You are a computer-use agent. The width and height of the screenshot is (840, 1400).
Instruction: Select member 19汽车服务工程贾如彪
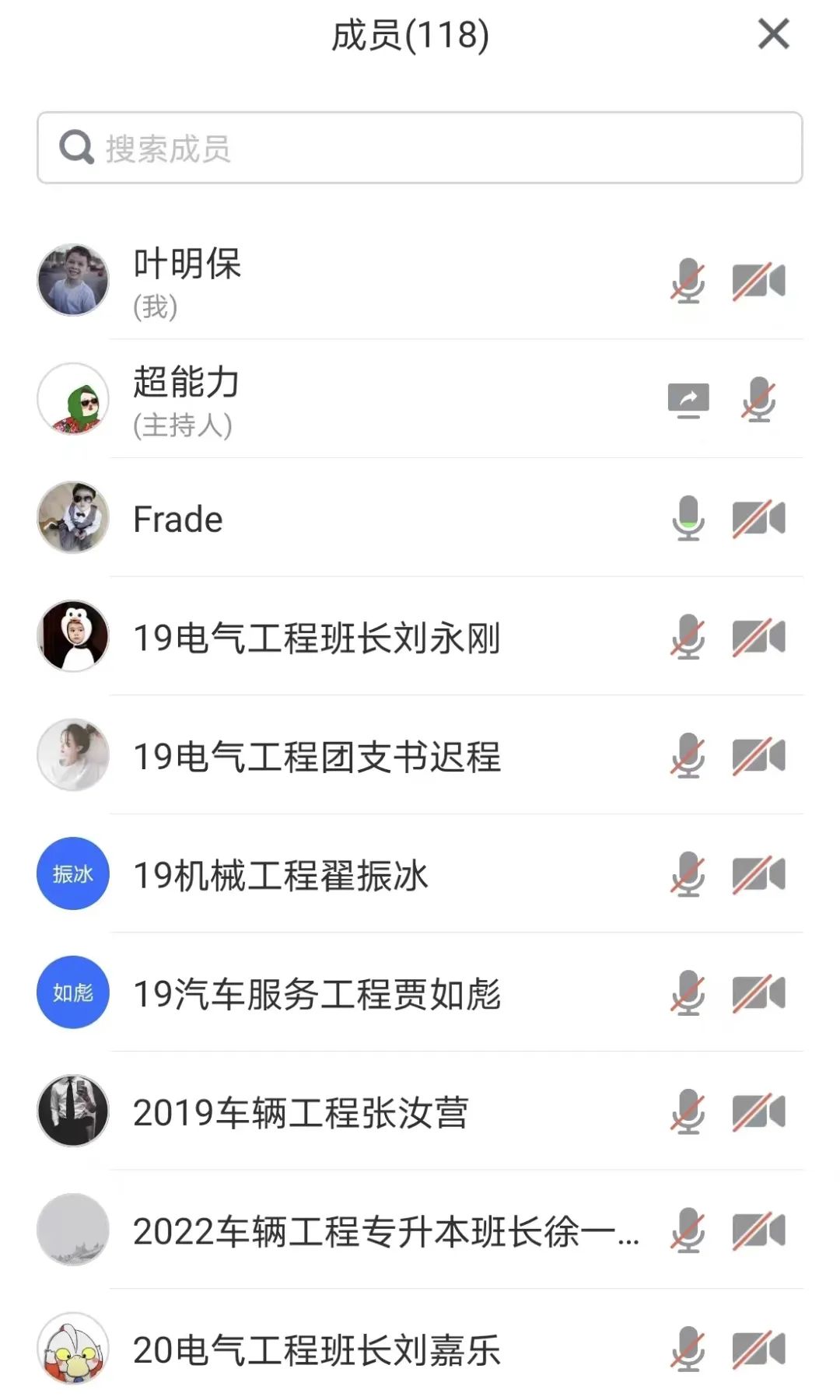coord(316,994)
